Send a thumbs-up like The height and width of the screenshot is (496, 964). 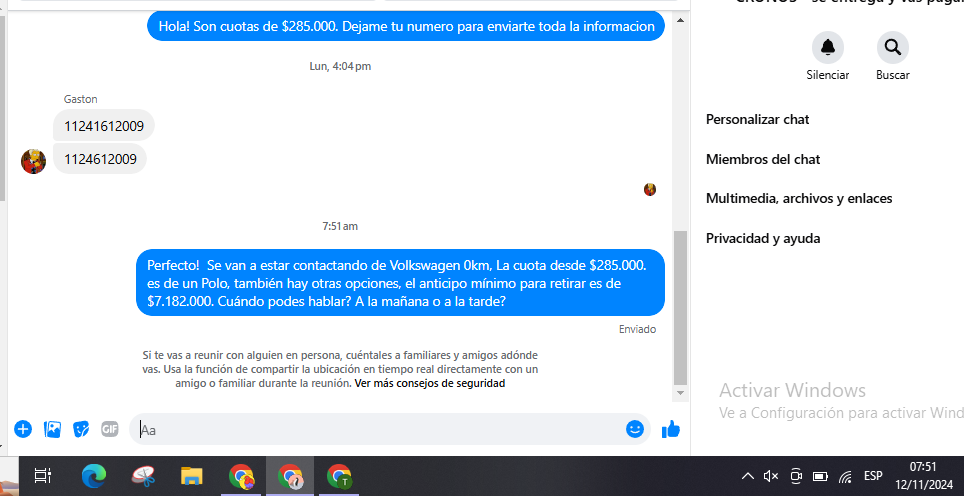(671, 429)
